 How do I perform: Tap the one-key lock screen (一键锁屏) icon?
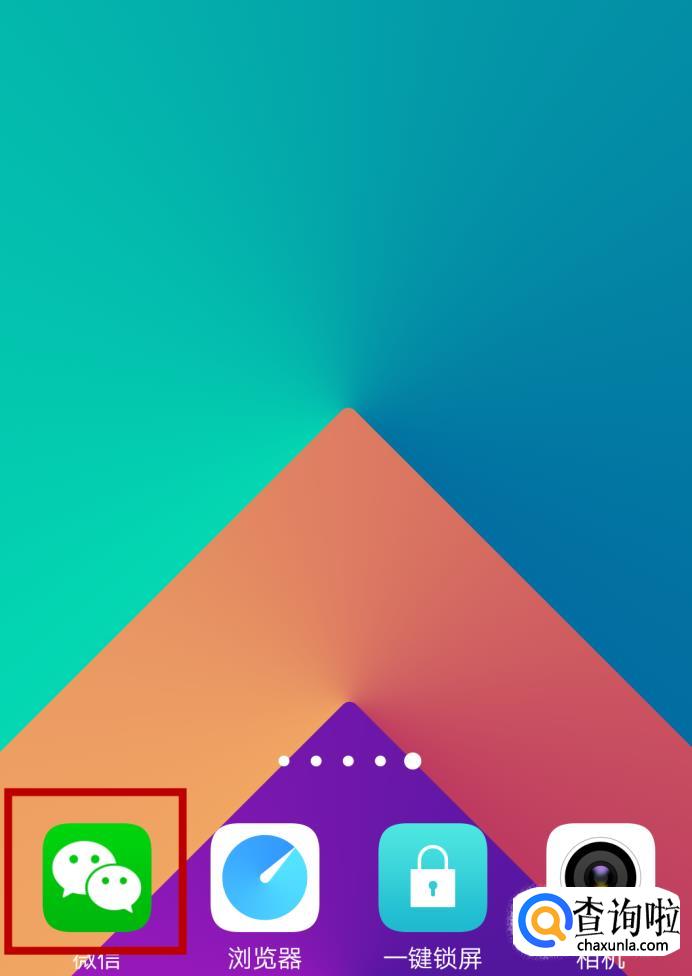(432, 876)
